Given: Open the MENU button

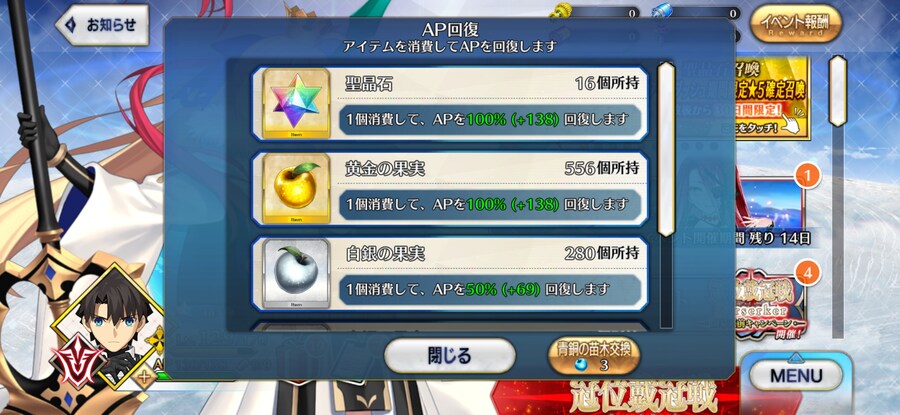Looking at the screenshot, I should [x=797, y=376].
